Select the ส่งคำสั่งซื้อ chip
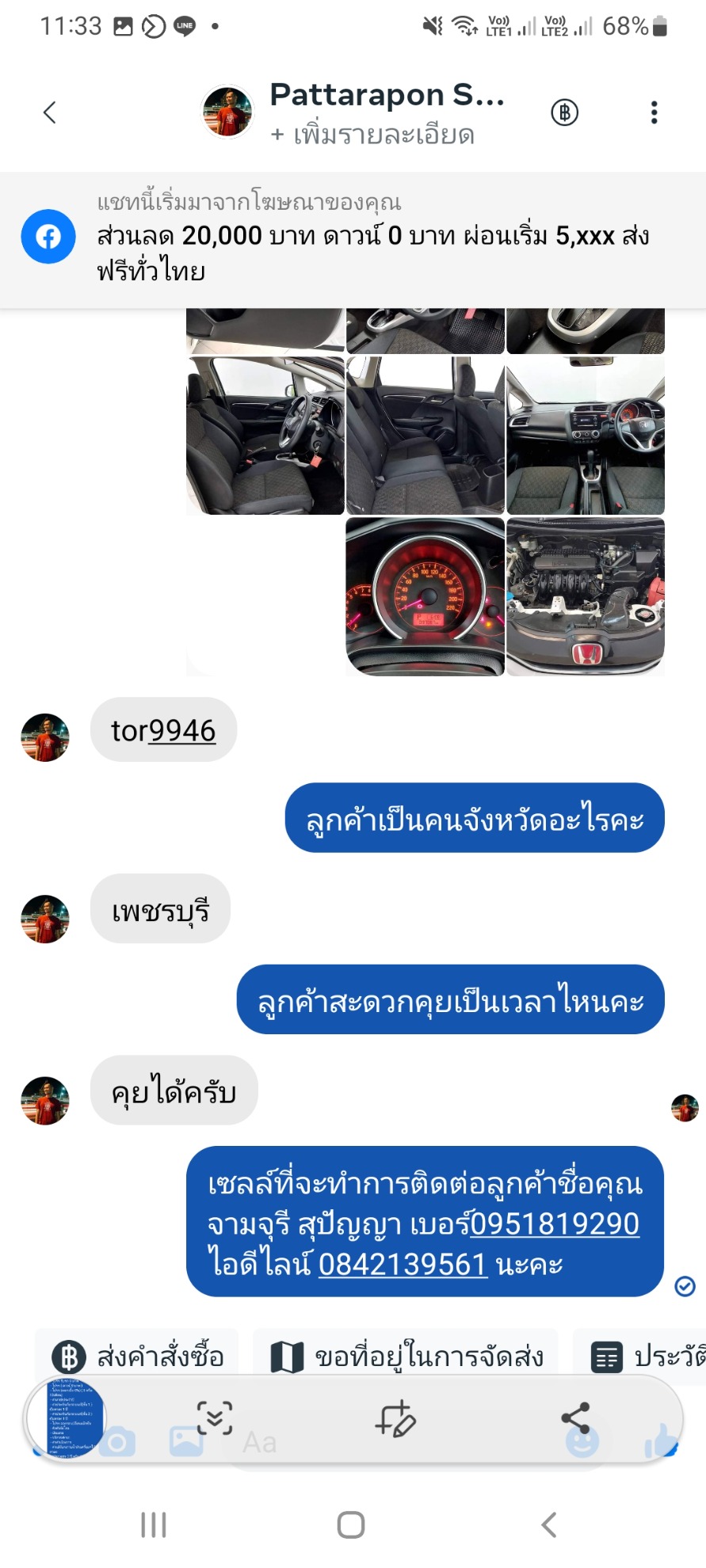 pyautogui.click(x=137, y=1357)
